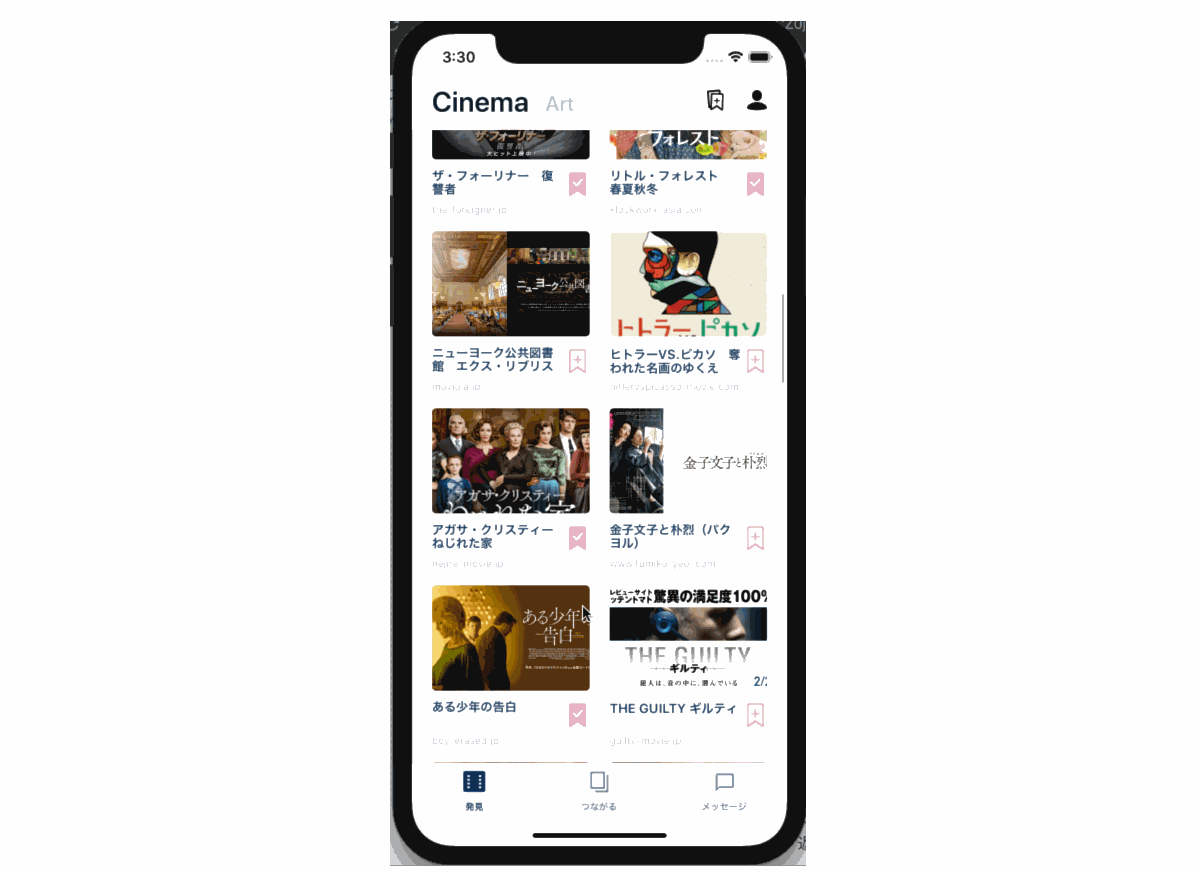Open THE GUILTY ギルティ poster
1200x873 pixels.
pyautogui.click(x=688, y=638)
